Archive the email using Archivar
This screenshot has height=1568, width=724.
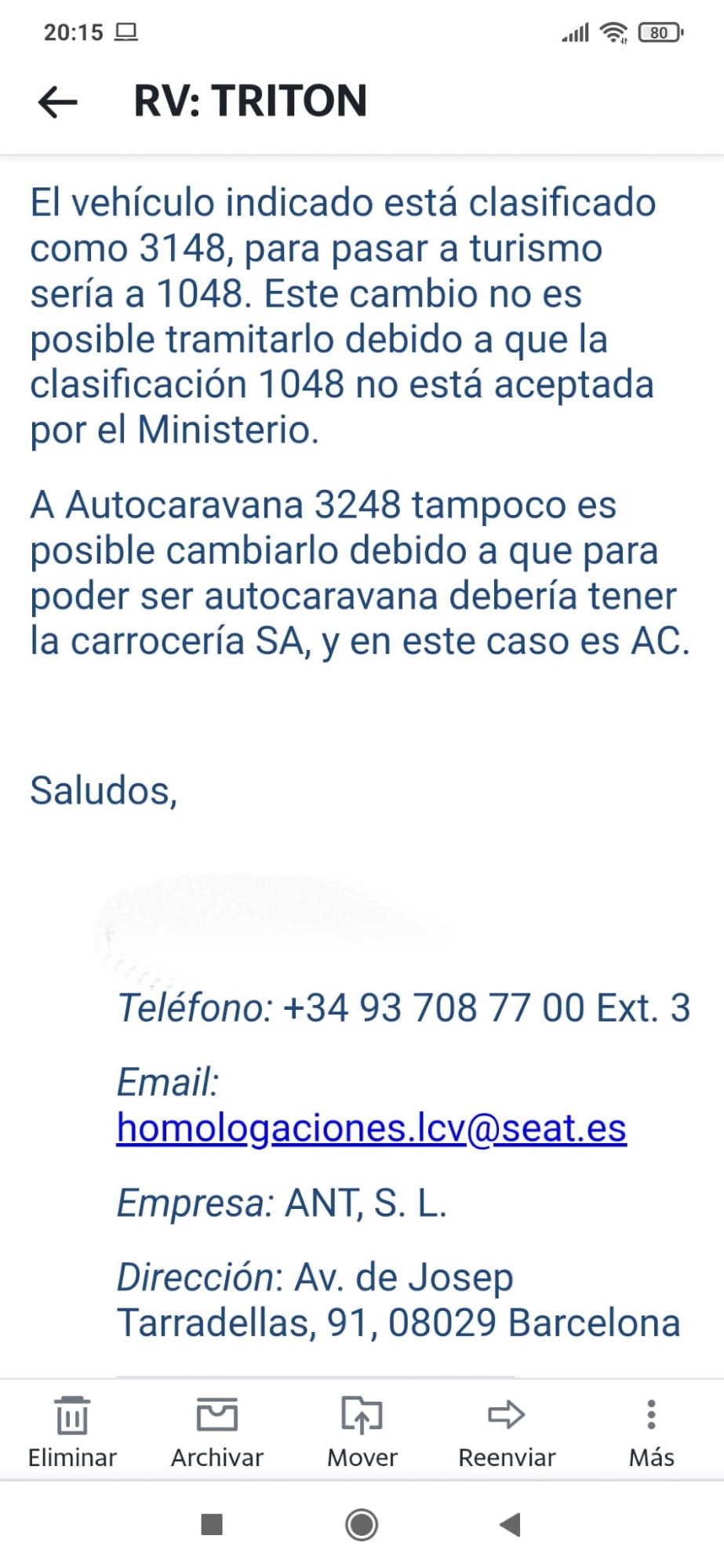[217, 1430]
